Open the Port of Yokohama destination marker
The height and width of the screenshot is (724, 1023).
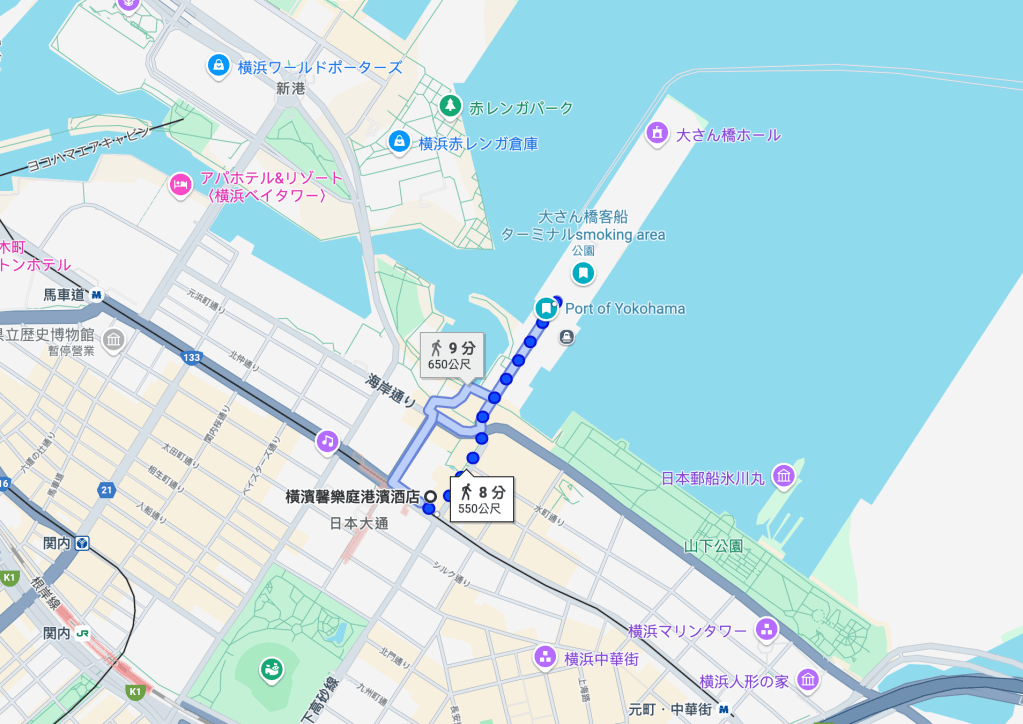(546, 308)
